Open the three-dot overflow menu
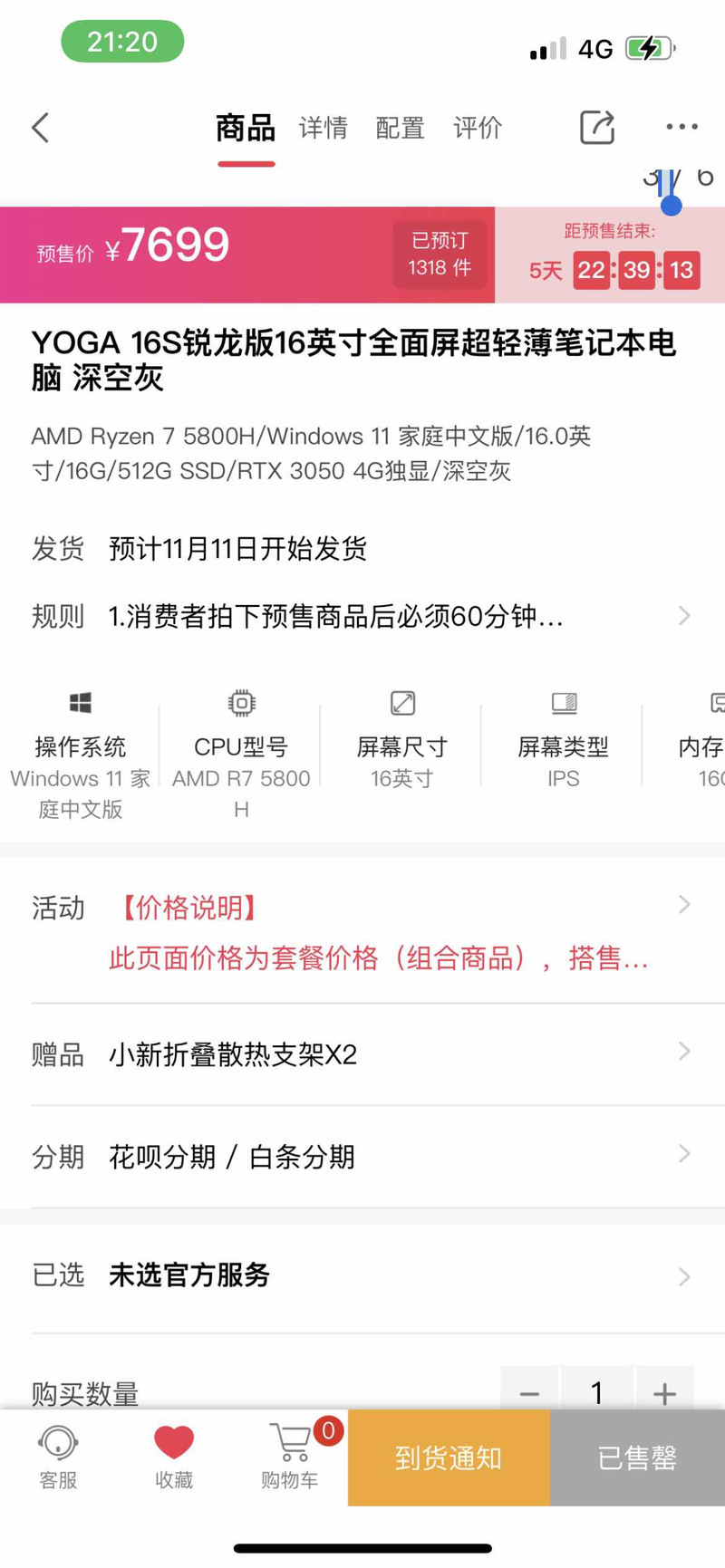The width and height of the screenshot is (725, 1568). [x=681, y=127]
